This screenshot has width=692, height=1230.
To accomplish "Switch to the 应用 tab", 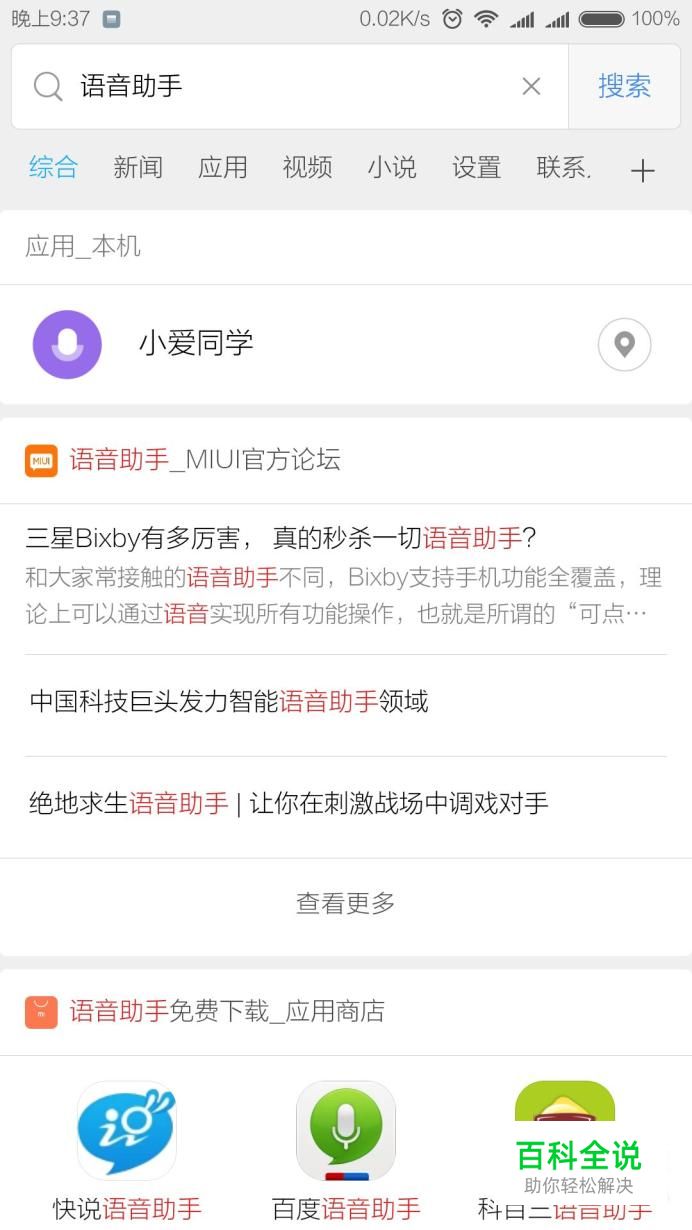I will click(x=223, y=168).
